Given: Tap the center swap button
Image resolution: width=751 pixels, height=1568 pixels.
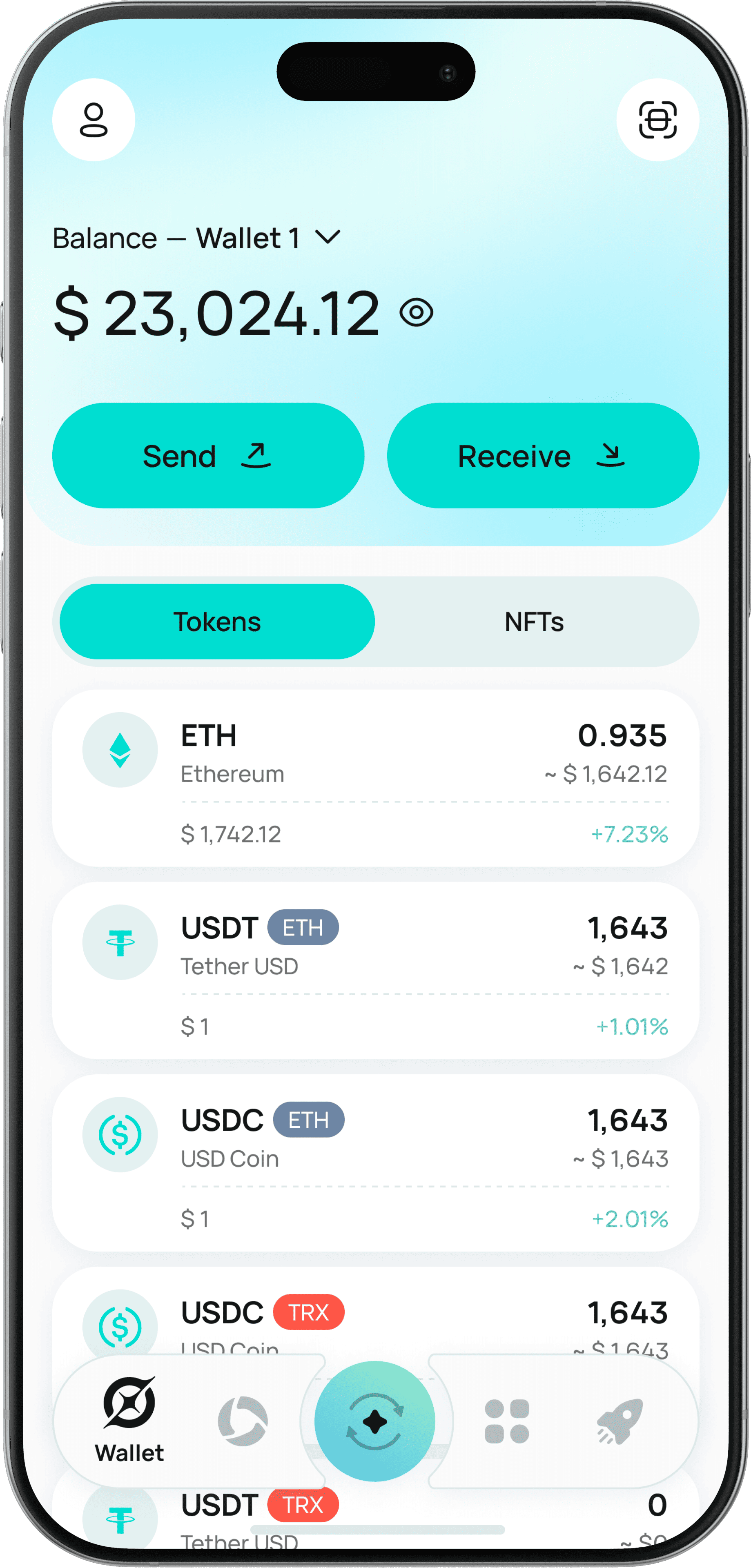Looking at the screenshot, I should [375, 1421].
